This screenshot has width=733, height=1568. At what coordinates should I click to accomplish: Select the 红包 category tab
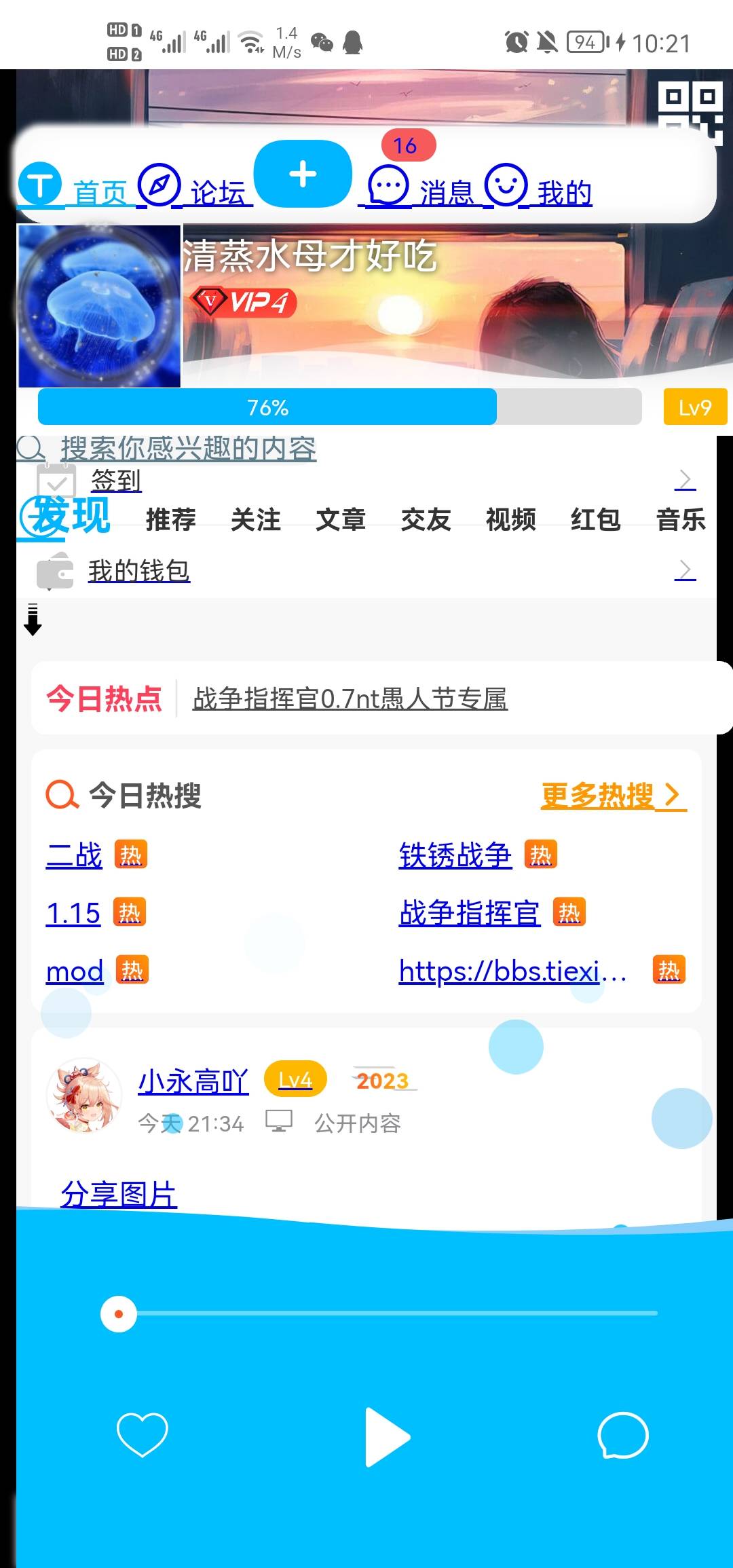coord(596,520)
